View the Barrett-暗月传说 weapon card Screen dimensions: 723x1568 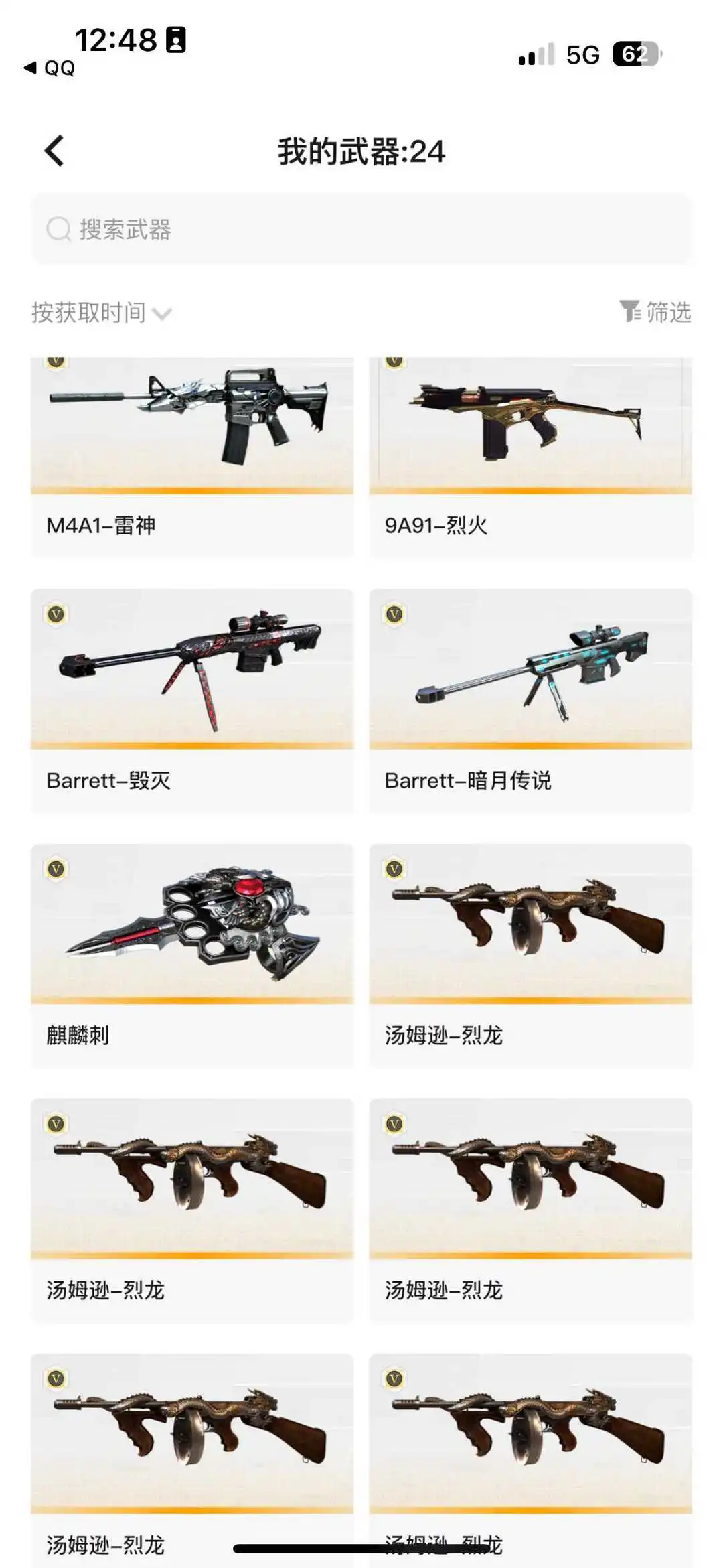(x=530, y=701)
